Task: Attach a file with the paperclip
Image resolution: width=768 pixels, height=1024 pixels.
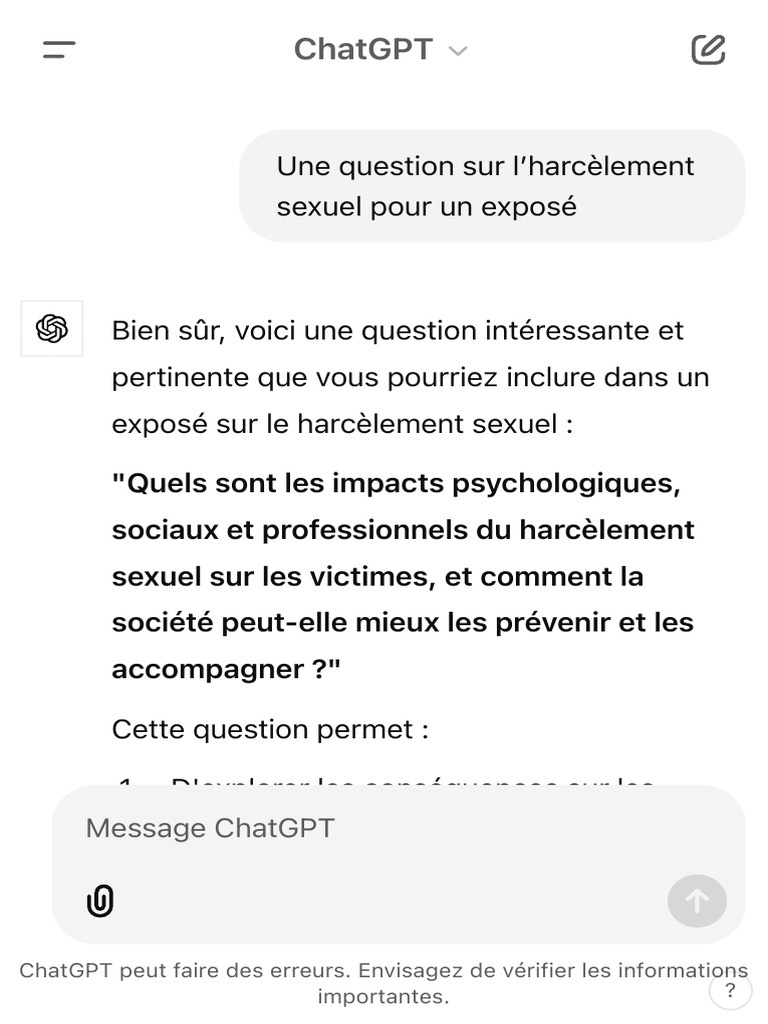Action: click(x=100, y=900)
